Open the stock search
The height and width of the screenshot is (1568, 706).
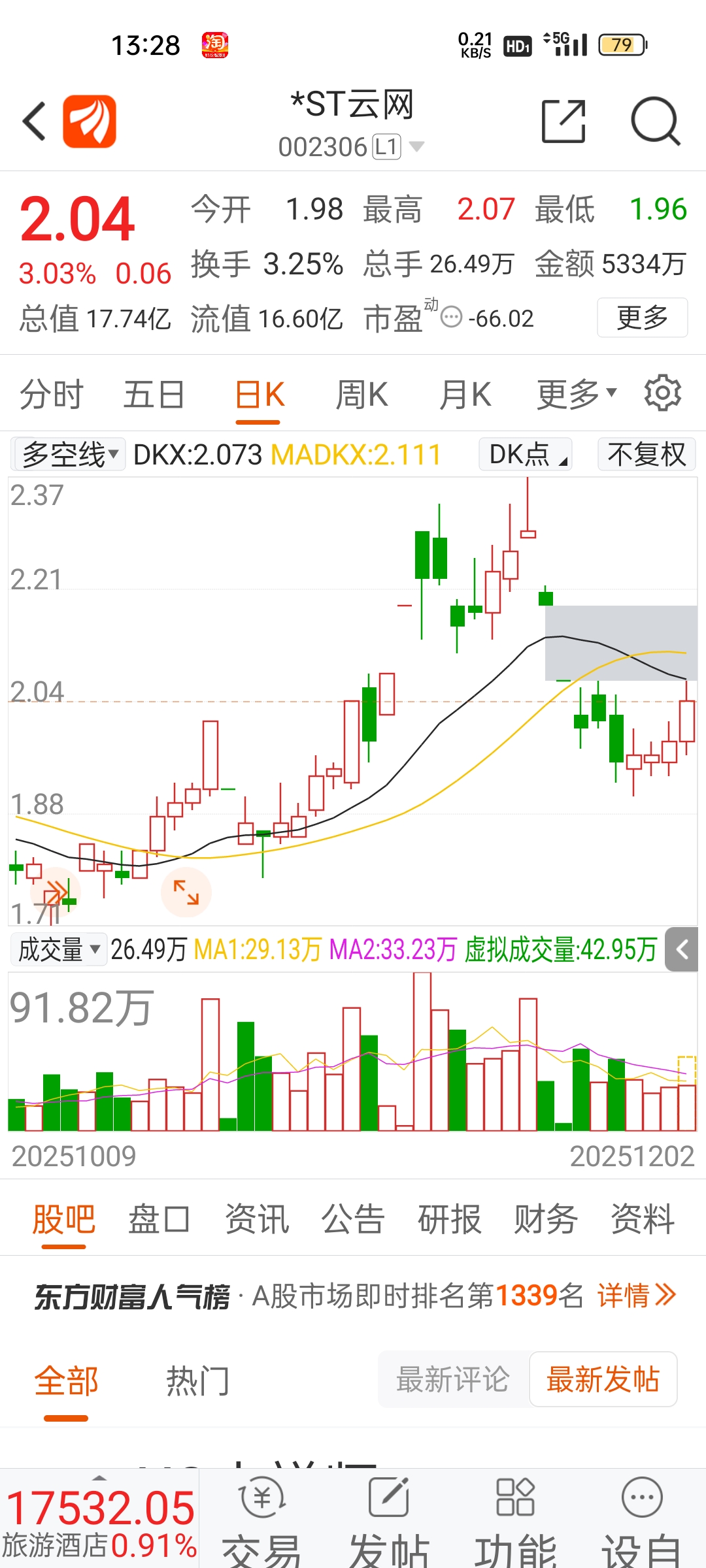655,122
